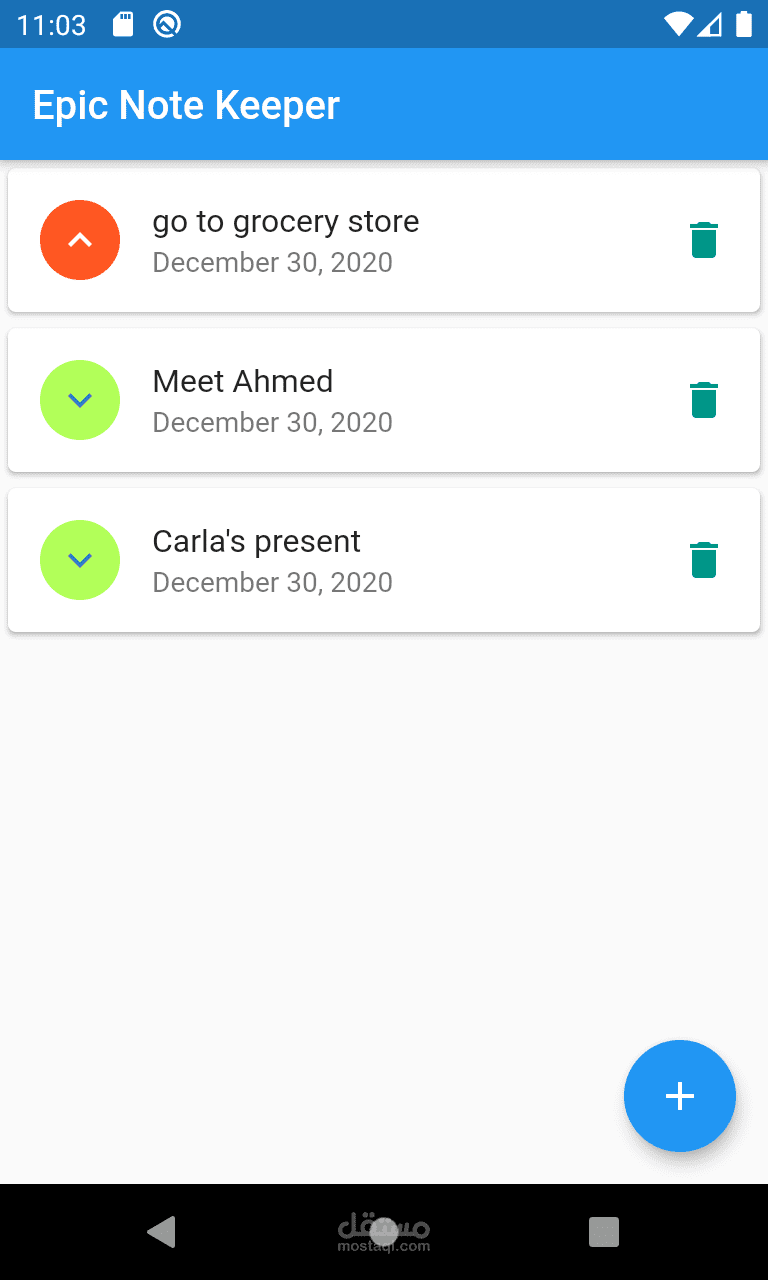Open the 'Carla's present' note card
This screenshot has height=1280, width=768.
tap(384, 559)
